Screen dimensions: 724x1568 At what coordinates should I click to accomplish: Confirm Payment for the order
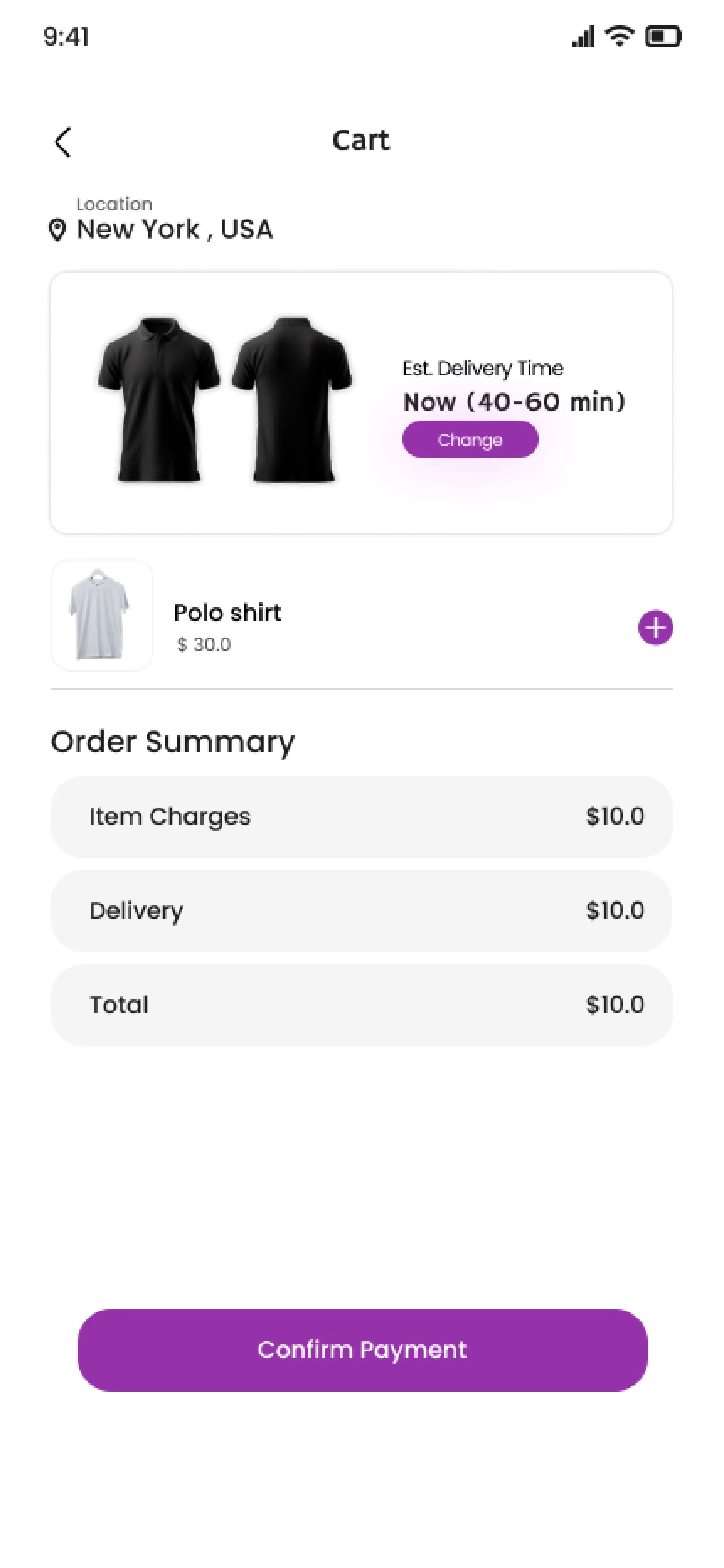point(362,1350)
